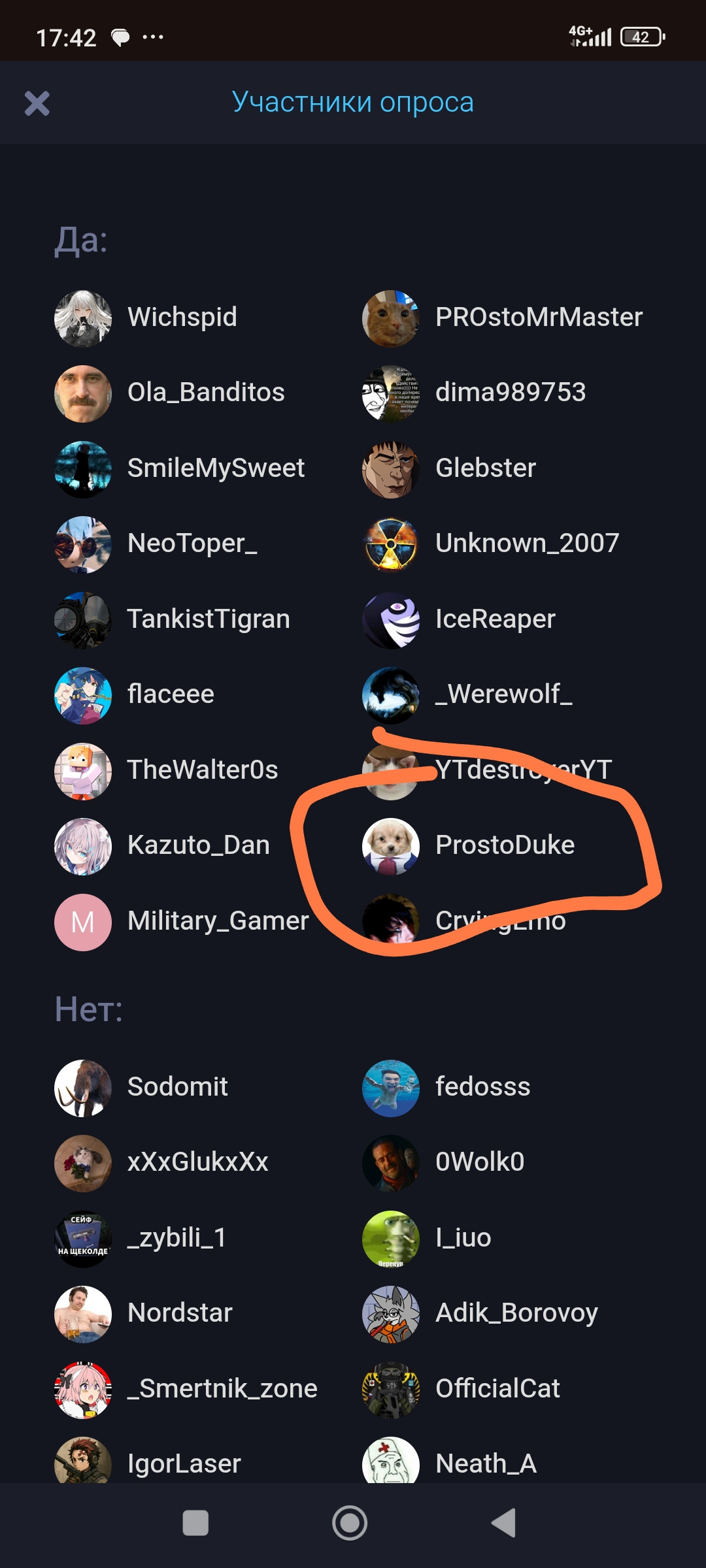This screenshot has height=1568, width=706.
Task: Open IceReaper's profile
Action: point(495,619)
